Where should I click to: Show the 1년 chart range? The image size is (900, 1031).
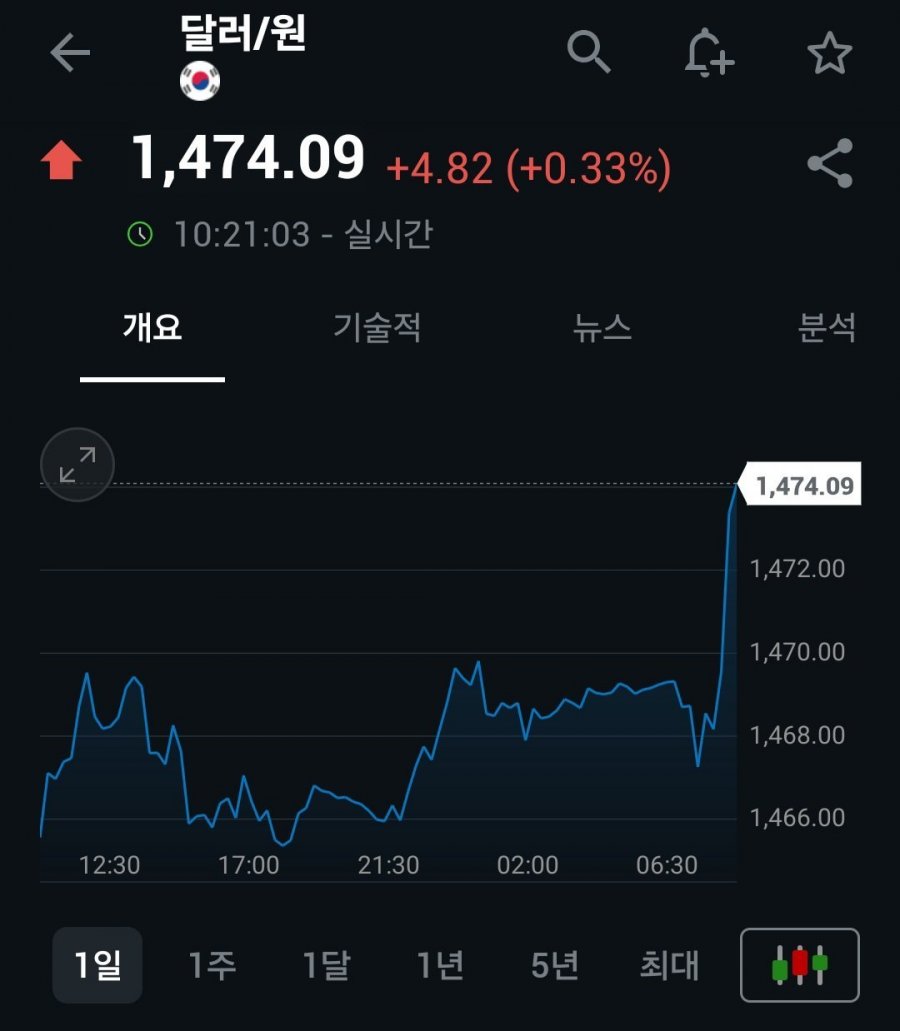tap(440, 965)
